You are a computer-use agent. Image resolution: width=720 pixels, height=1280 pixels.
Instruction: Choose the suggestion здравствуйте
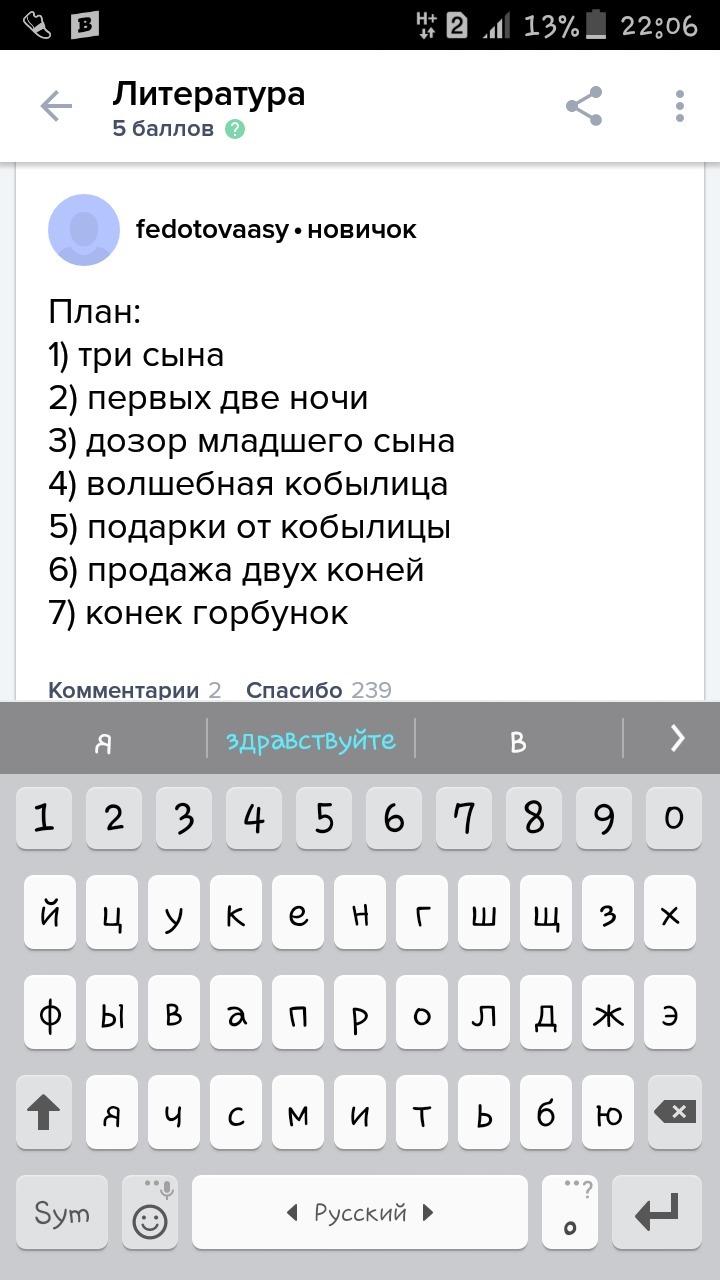coord(311,741)
